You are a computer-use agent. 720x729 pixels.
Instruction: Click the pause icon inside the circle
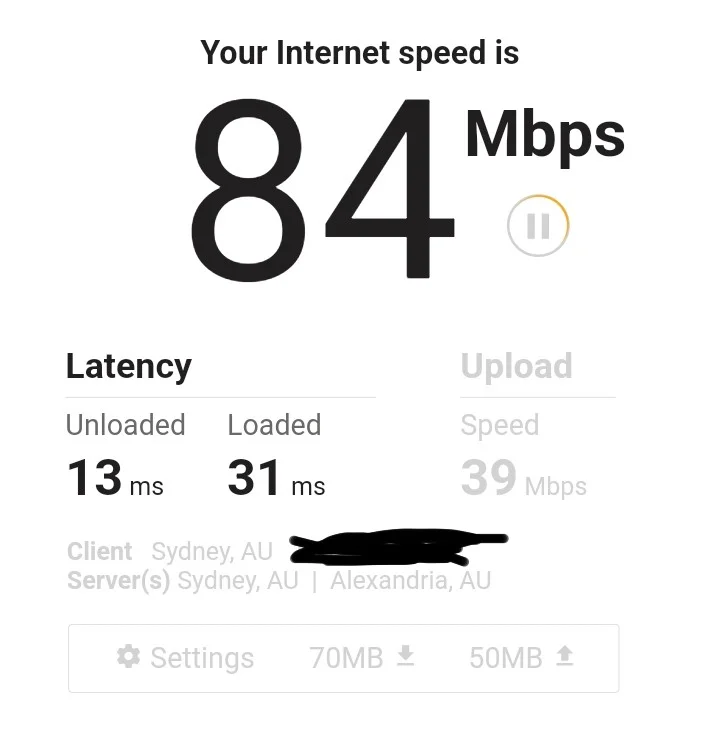pos(538,225)
